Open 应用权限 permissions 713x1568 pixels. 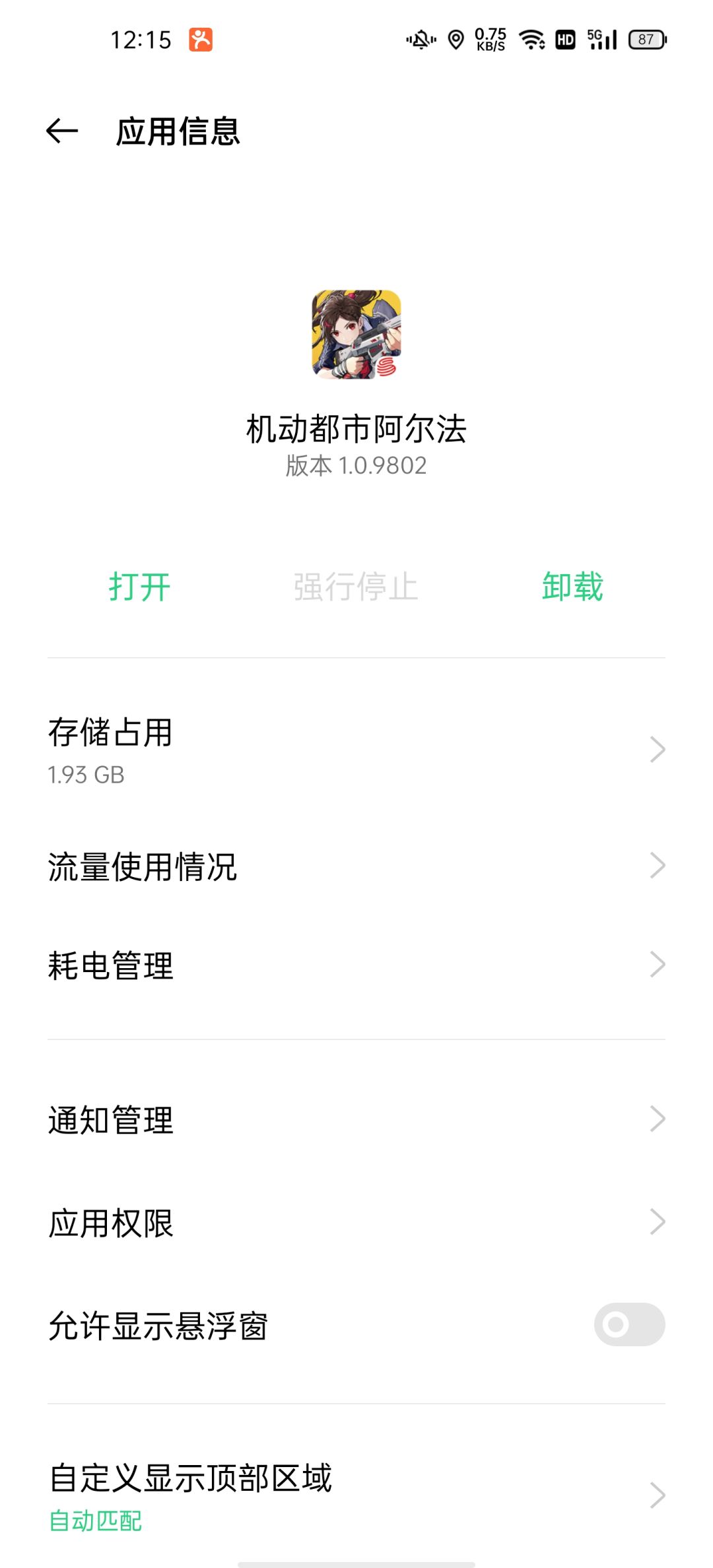pyautogui.click(x=356, y=1222)
